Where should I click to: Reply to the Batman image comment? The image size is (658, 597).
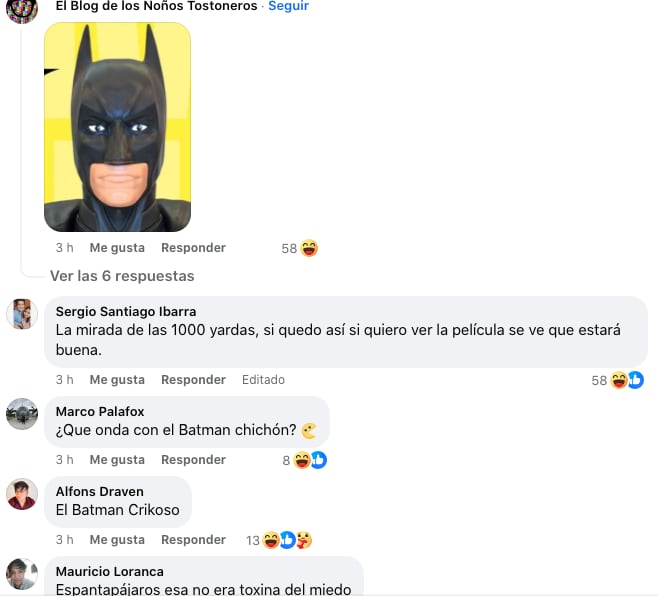coord(193,248)
